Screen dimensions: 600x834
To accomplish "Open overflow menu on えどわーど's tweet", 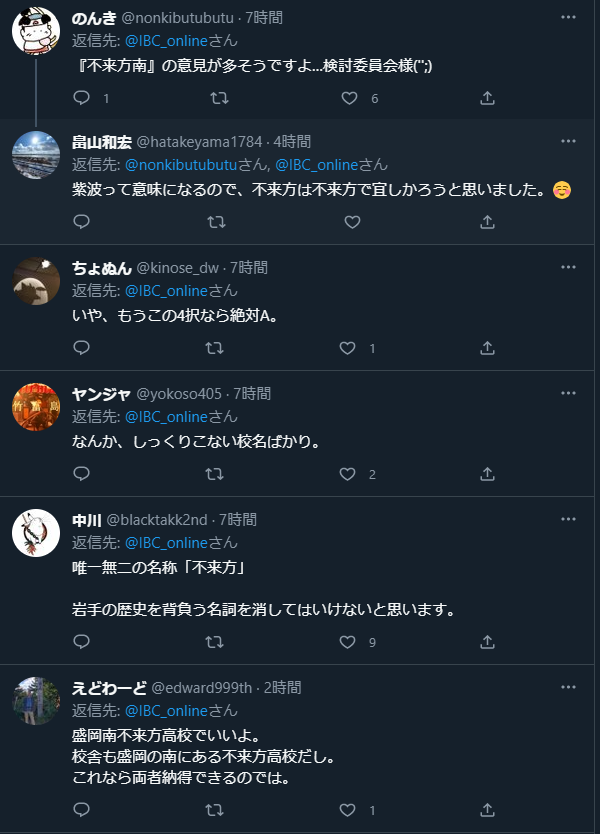I will pyautogui.click(x=568, y=687).
